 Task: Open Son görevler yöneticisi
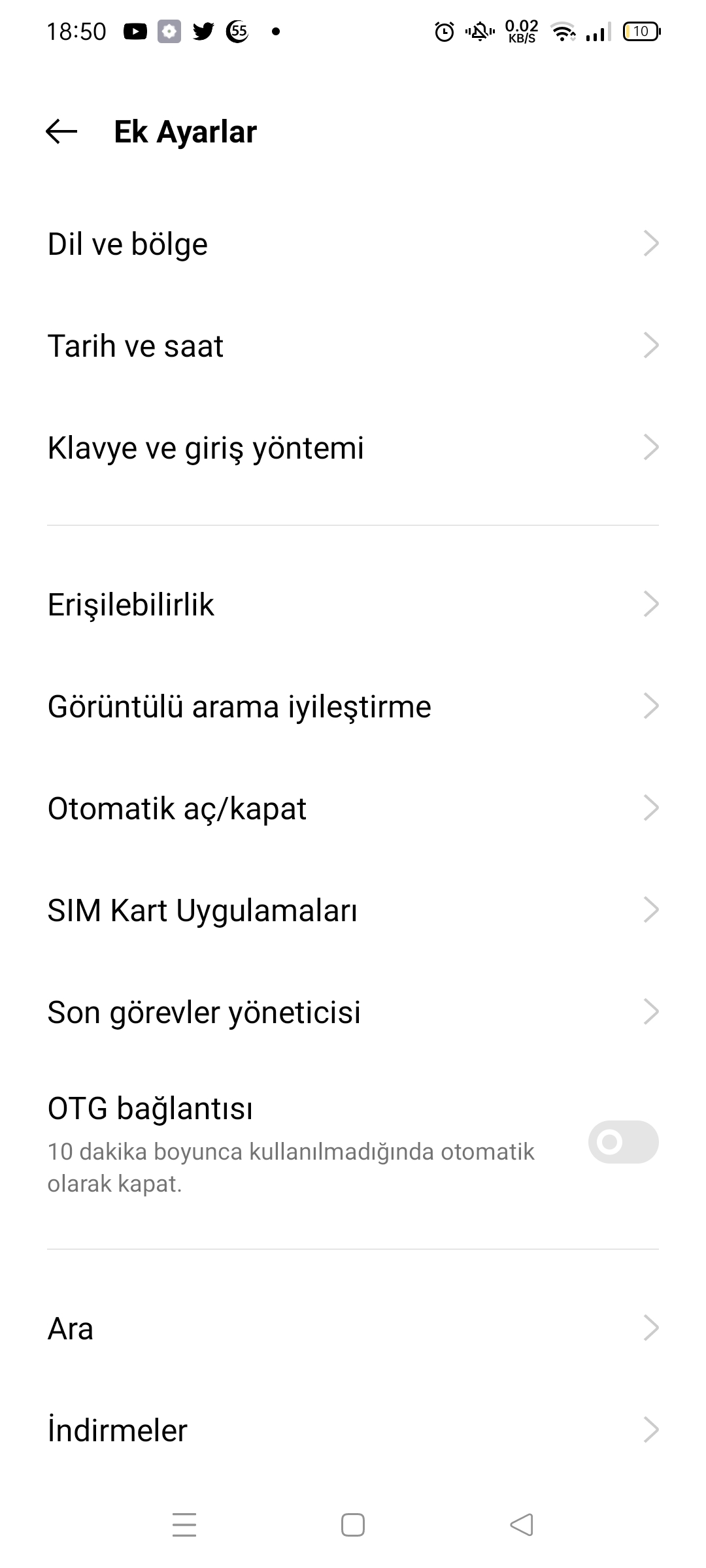tap(353, 1012)
